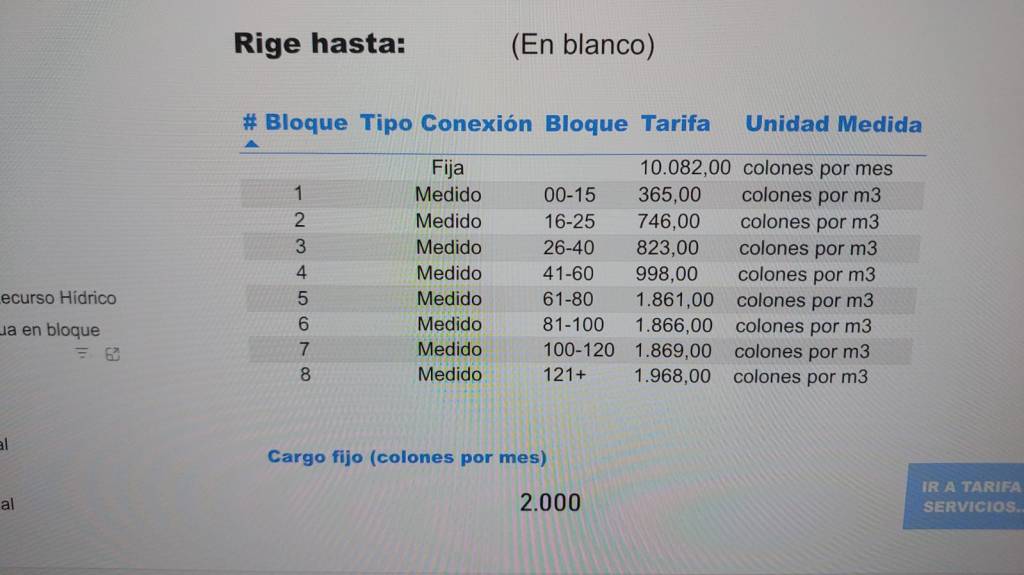The image size is (1024, 575).
Task: Open the filter icon under agua en bloque
Action: point(82,354)
